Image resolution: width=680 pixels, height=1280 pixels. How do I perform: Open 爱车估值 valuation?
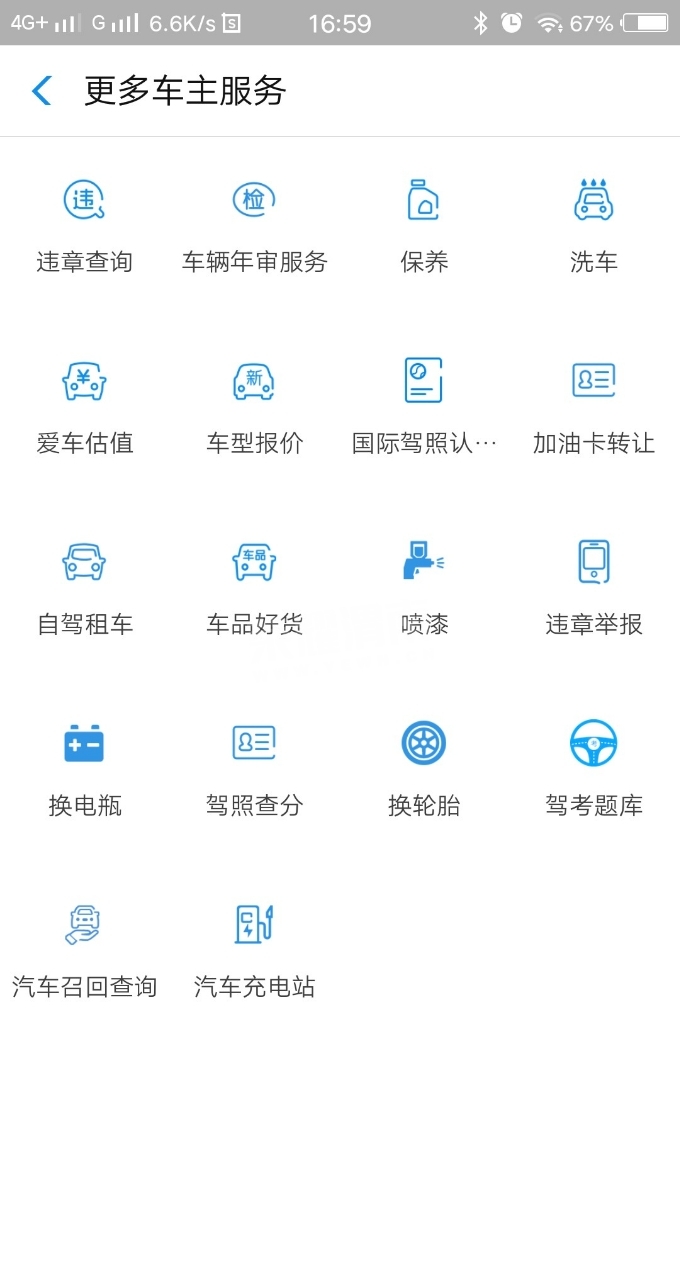point(85,406)
